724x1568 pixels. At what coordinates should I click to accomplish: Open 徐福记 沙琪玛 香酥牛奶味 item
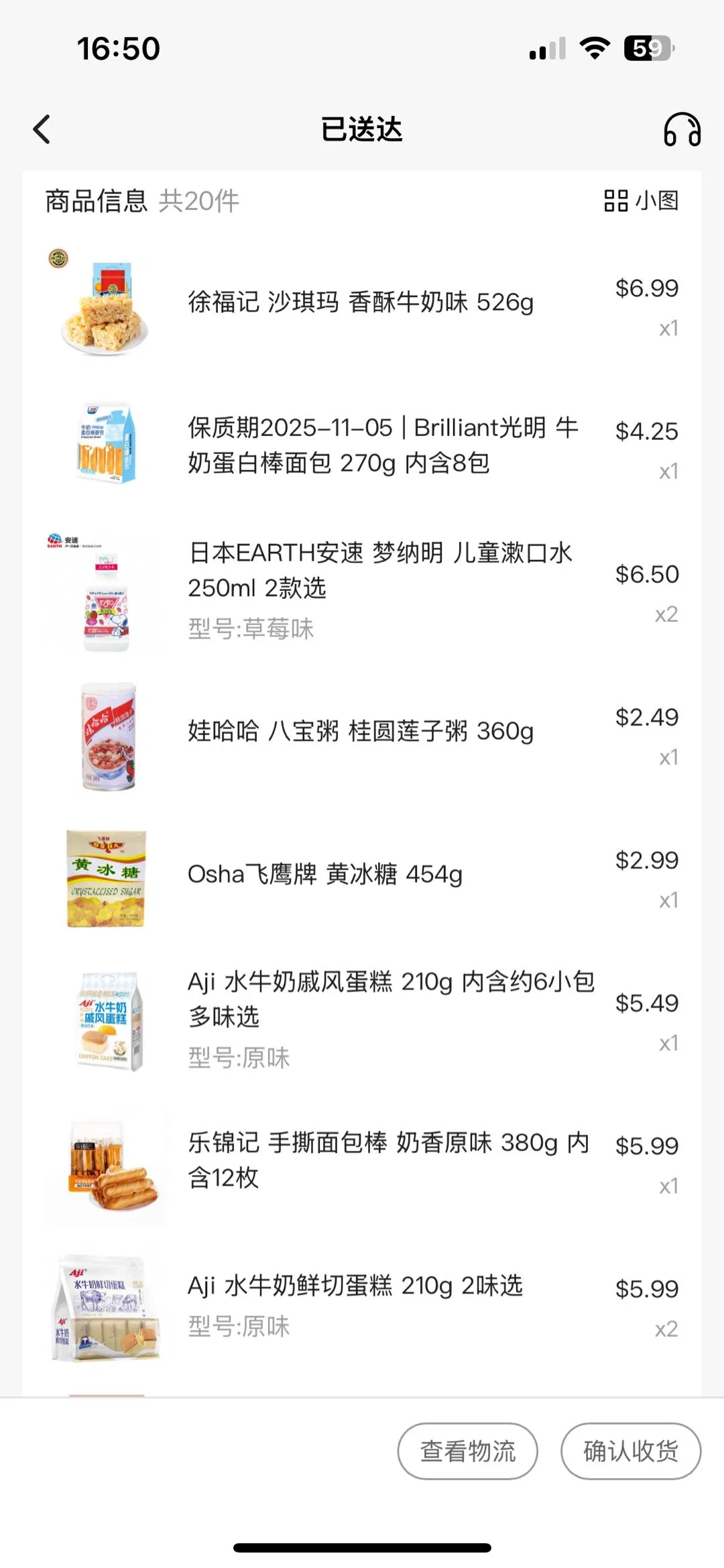361,302
